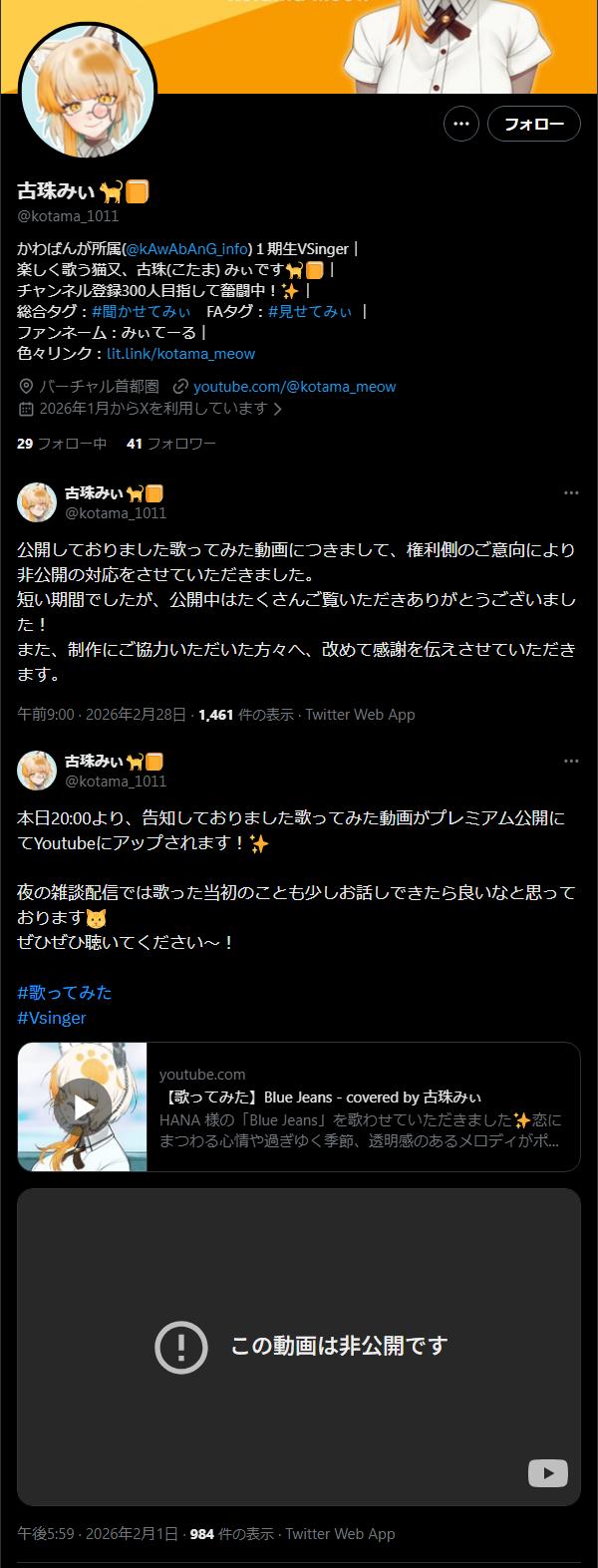This screenshot has width=598, height=1568.
Task: Open the more menu on the February 1 post
Action: (x=571, y=761)
